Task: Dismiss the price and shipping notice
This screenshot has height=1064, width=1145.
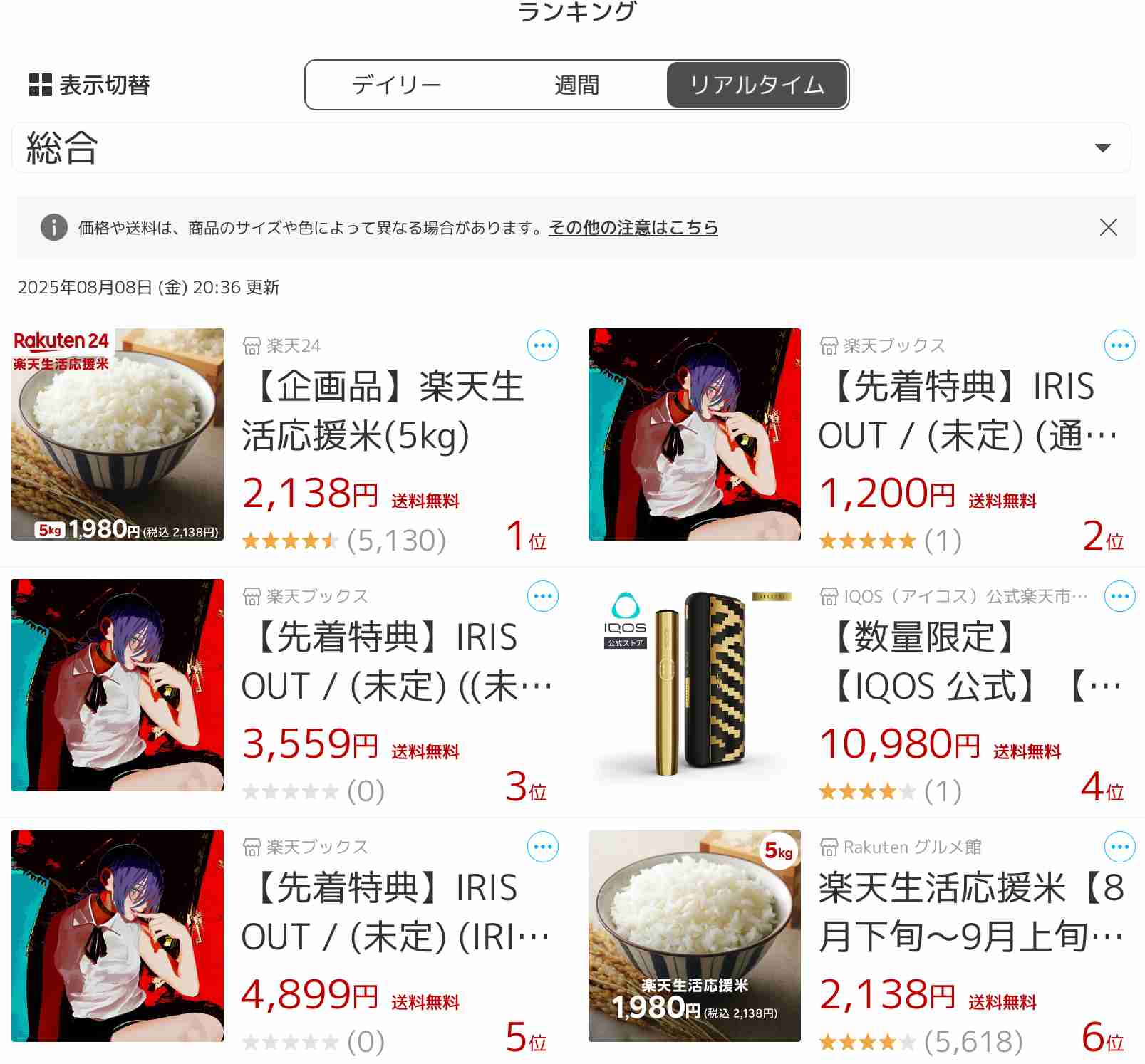Action: [1108, 227]
